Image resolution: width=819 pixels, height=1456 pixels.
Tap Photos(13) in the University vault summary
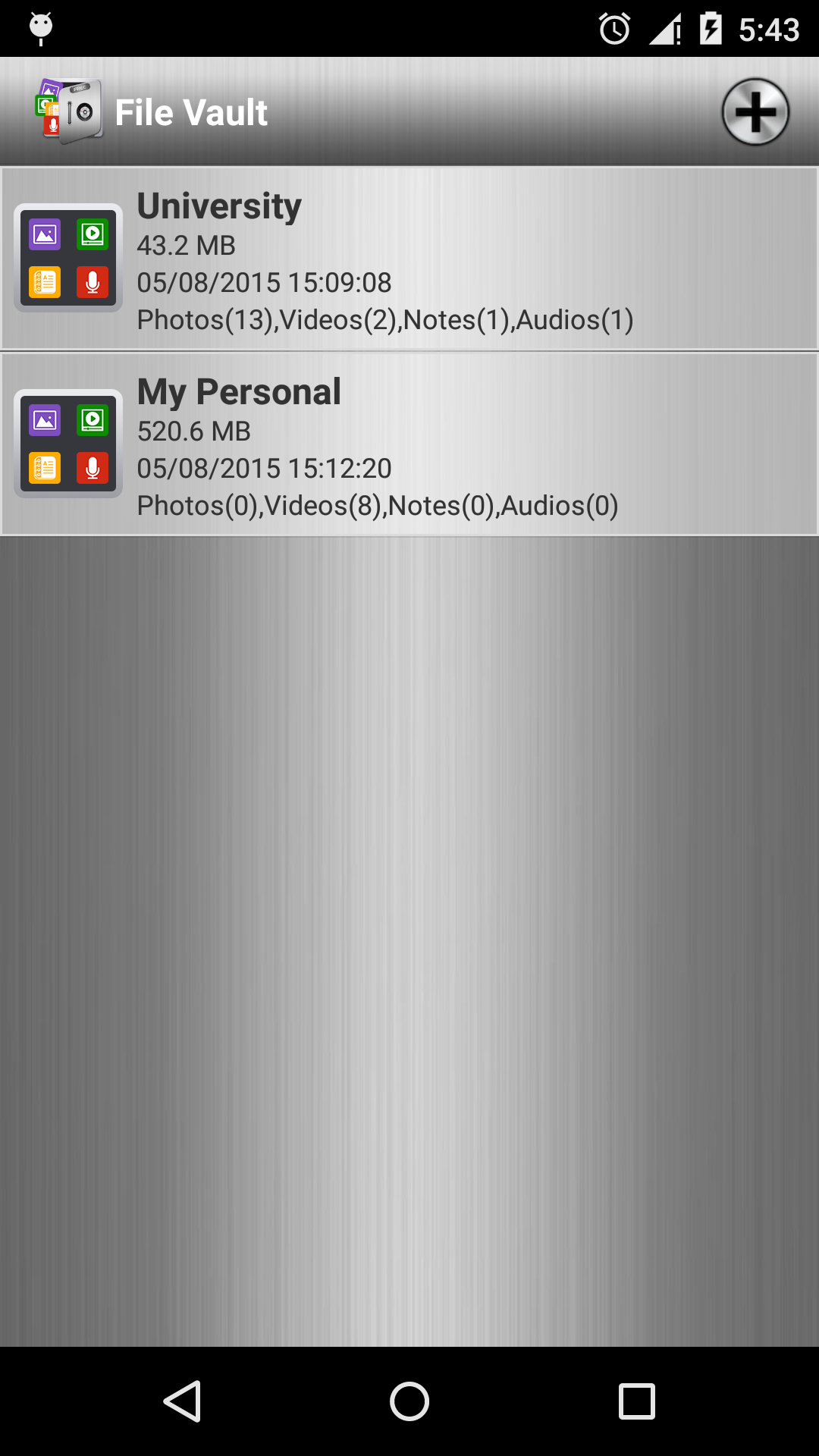(201, 320)
